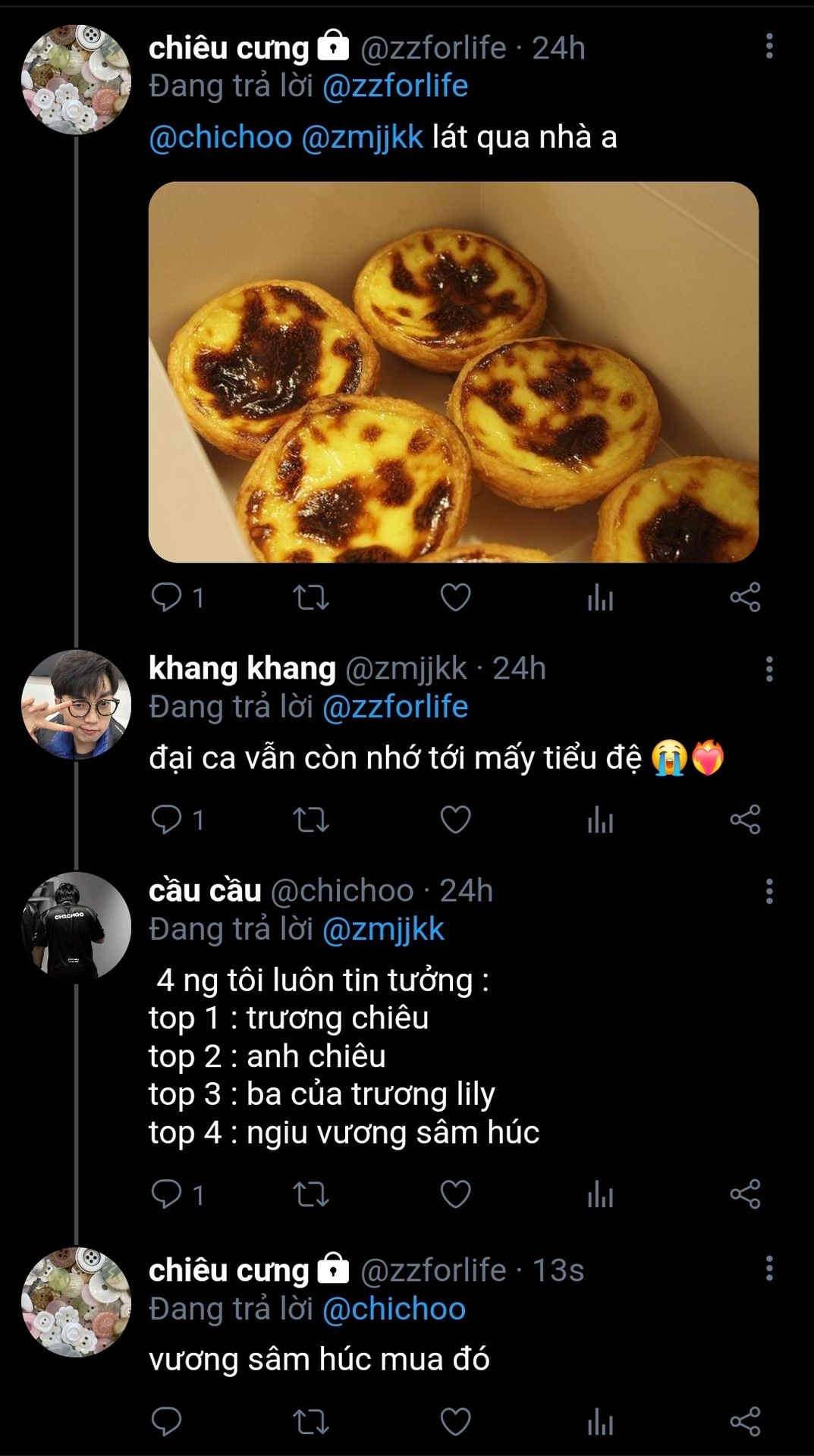
Task: Open overflow menu on cầu cầu's tweet
Action: [x=769, y=891]
